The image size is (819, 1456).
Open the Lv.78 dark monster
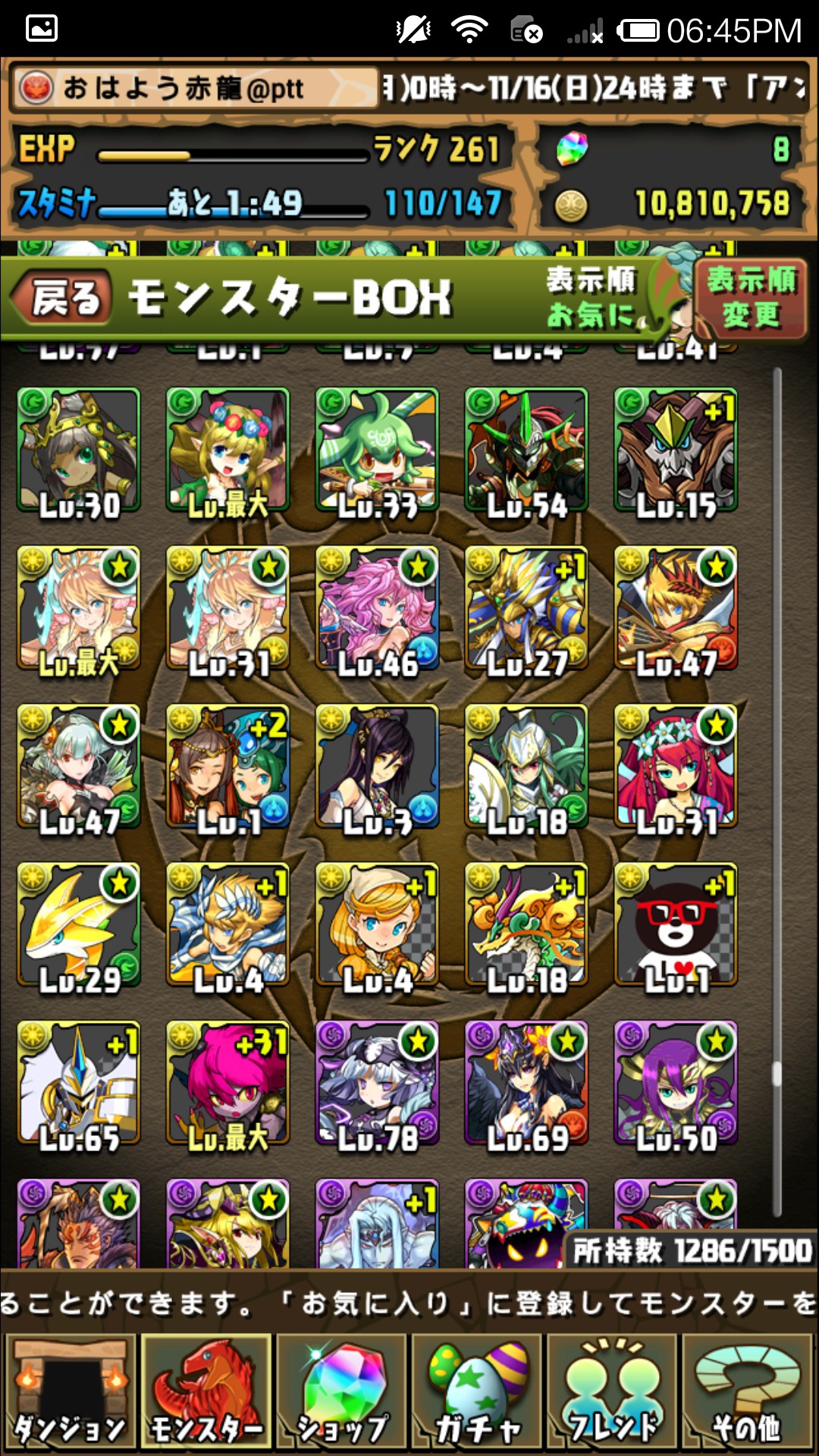click(377, 1083)
